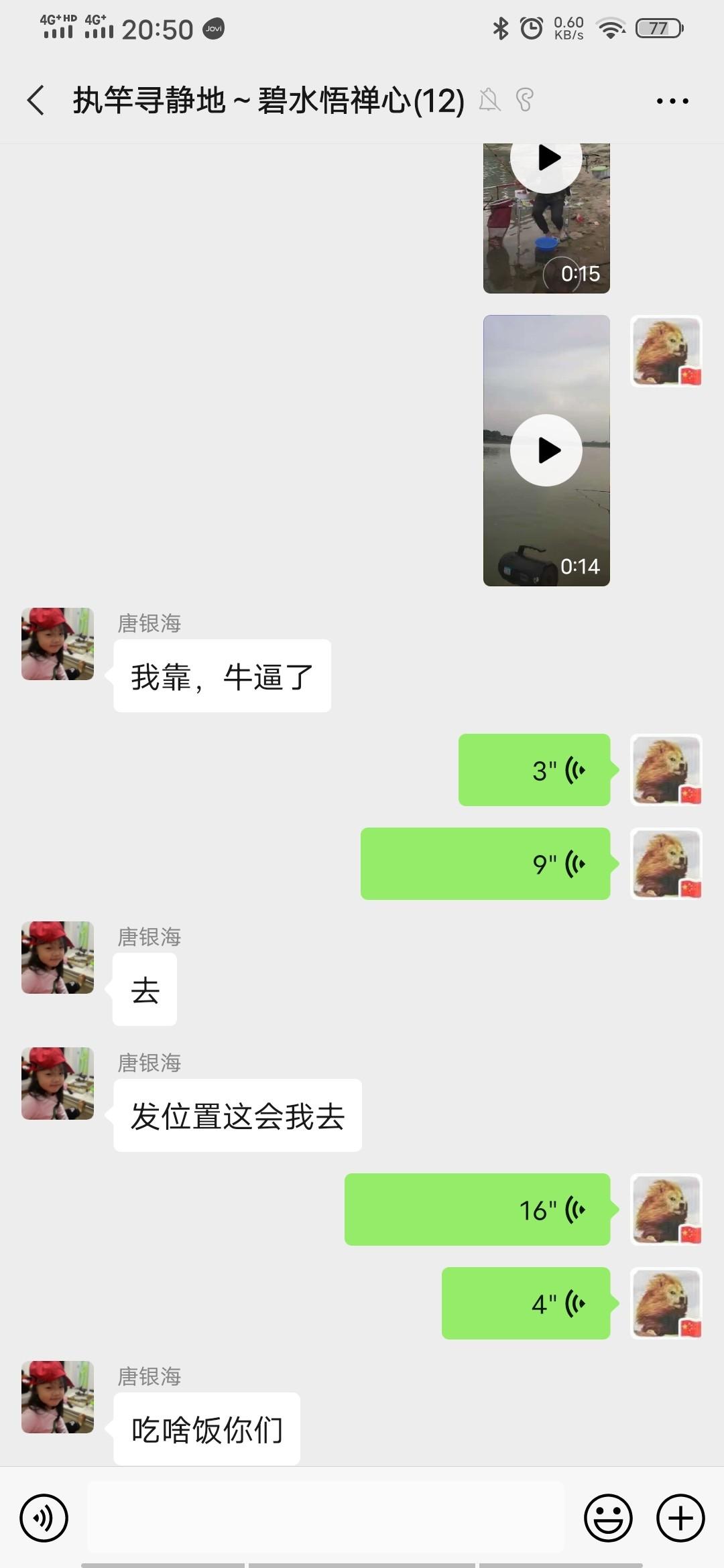Open 唐银海's profile from 我靠，牛逼了 message
Viewport: 724px width, 1568px height.
click(x=58, y=644)
